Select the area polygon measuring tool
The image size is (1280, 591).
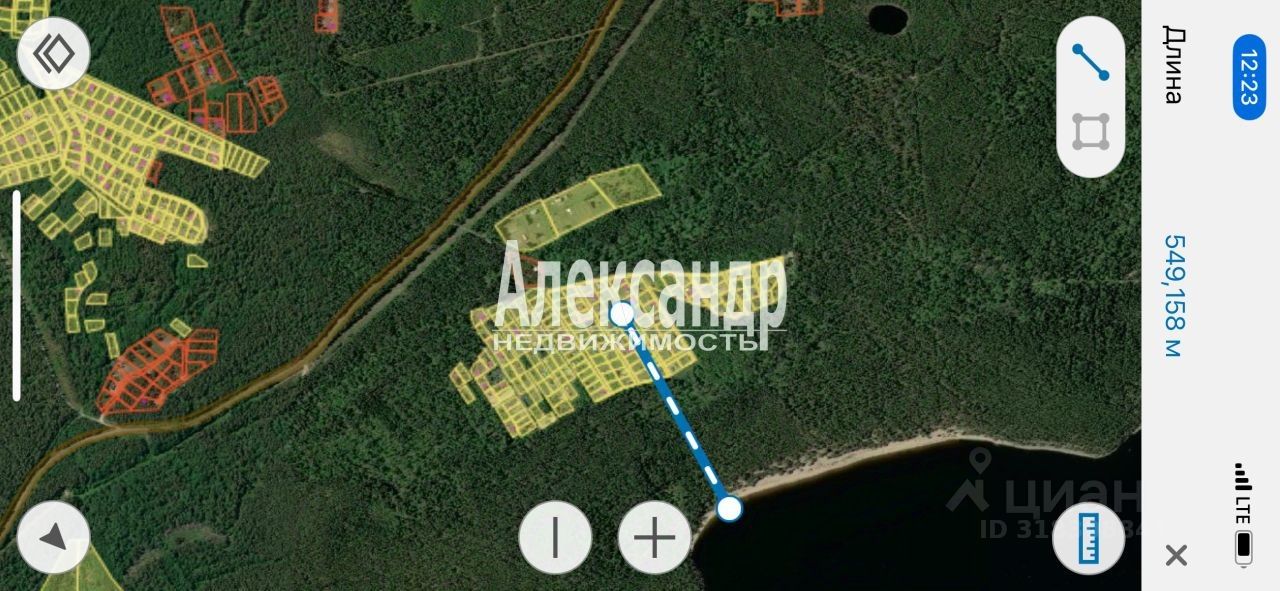click(1090, 132)
